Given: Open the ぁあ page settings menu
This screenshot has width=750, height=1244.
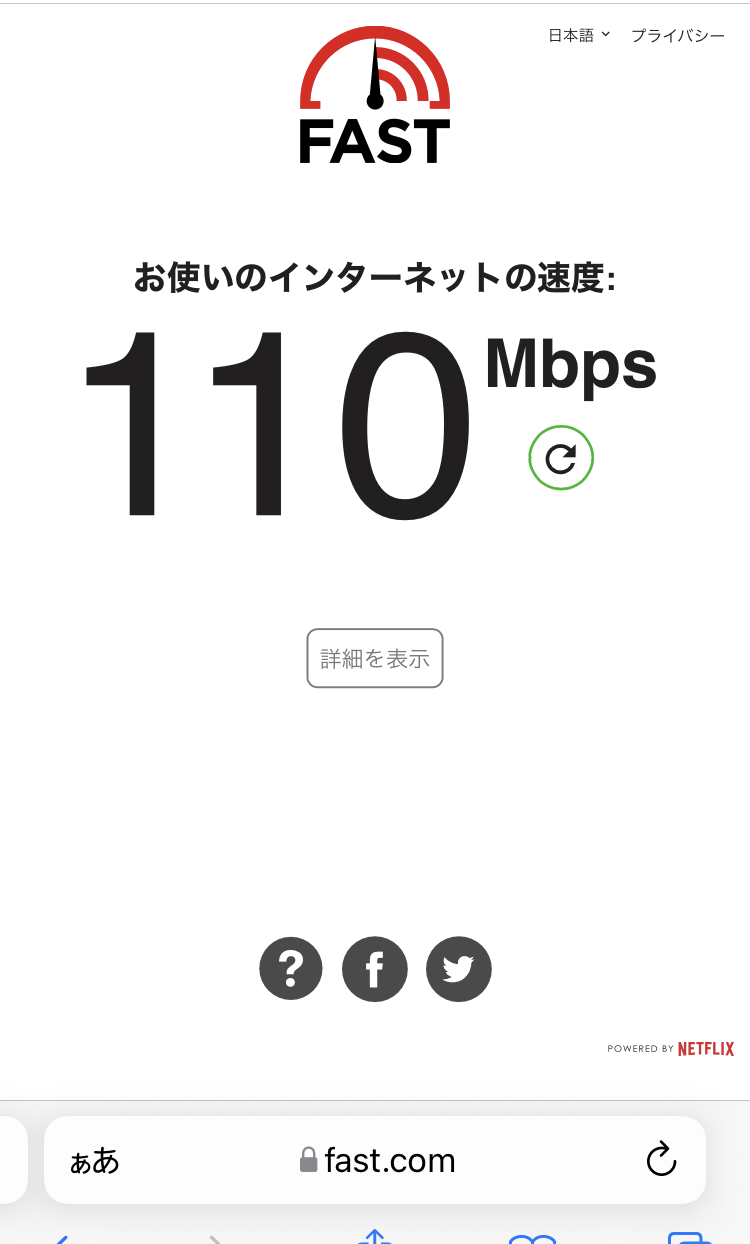Looking at the screenshot, I should [95, 1161].
